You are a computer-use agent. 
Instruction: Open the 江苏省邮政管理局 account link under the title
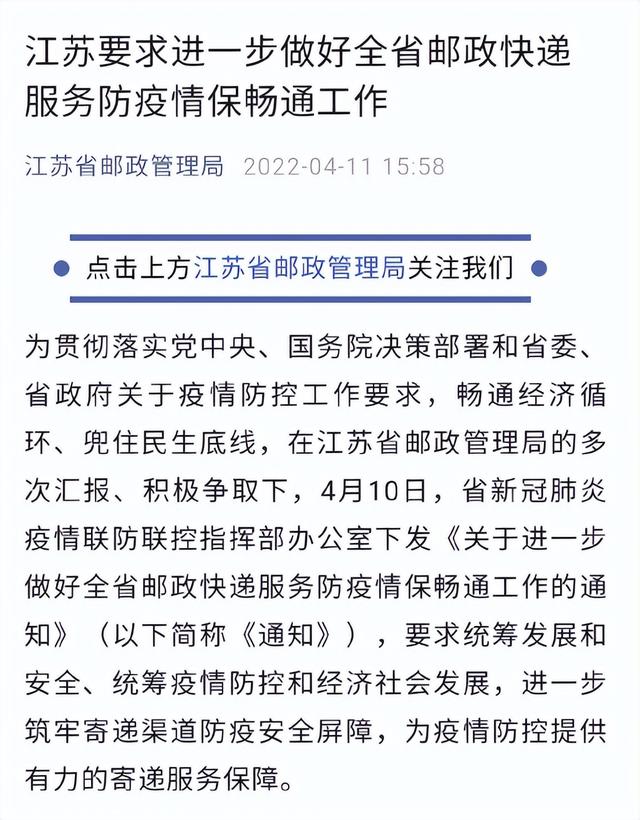tap(125, 165)
